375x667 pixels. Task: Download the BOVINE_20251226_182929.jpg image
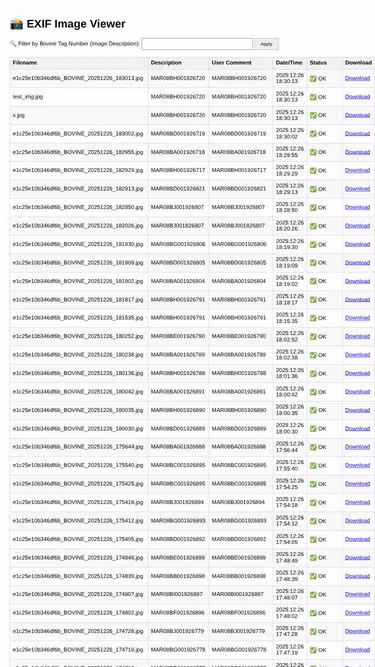coord(357,170)
